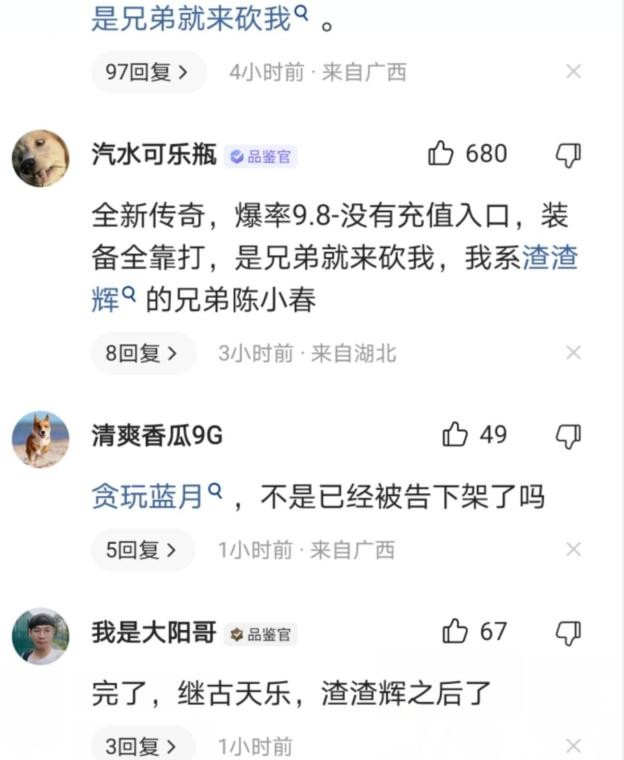Like 汽水可乐瓶's comment

pos(441,154)
